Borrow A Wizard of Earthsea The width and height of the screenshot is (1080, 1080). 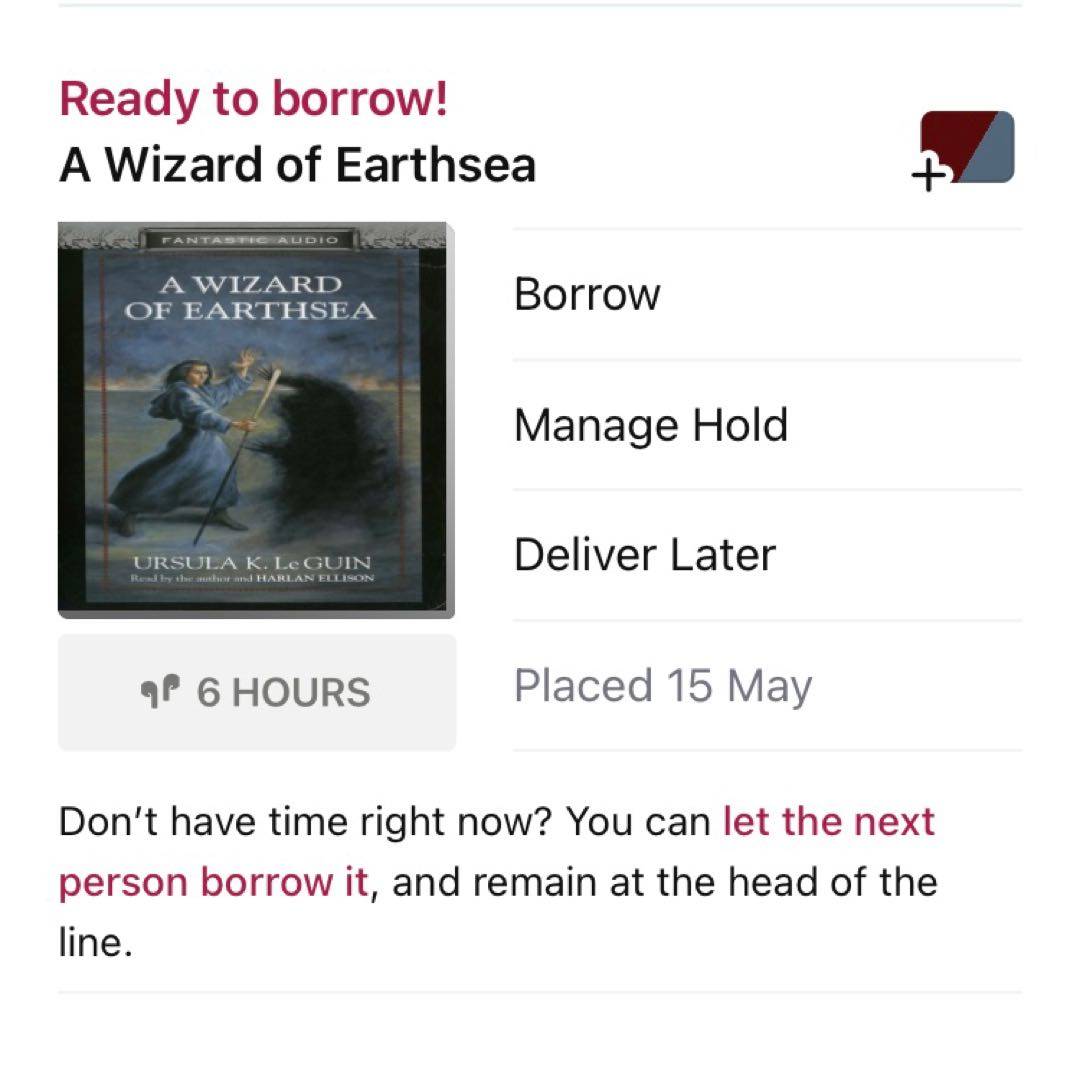pyautogui.click(x=587, y=295)
